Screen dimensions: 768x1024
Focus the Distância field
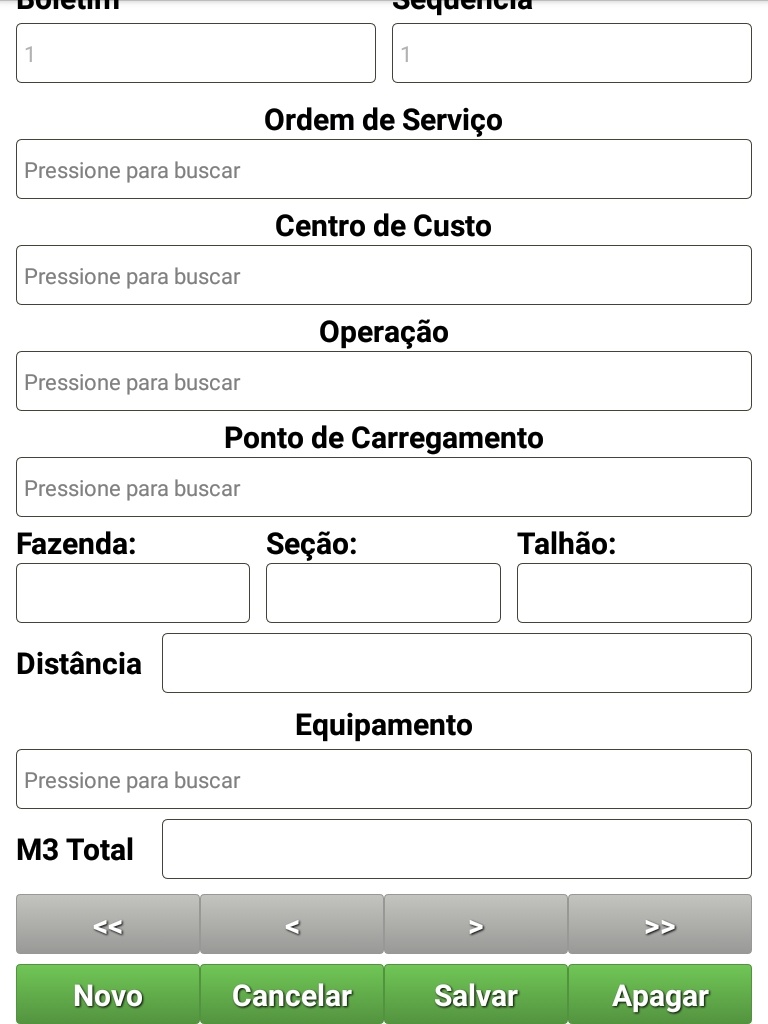click(x=456, y=663)
